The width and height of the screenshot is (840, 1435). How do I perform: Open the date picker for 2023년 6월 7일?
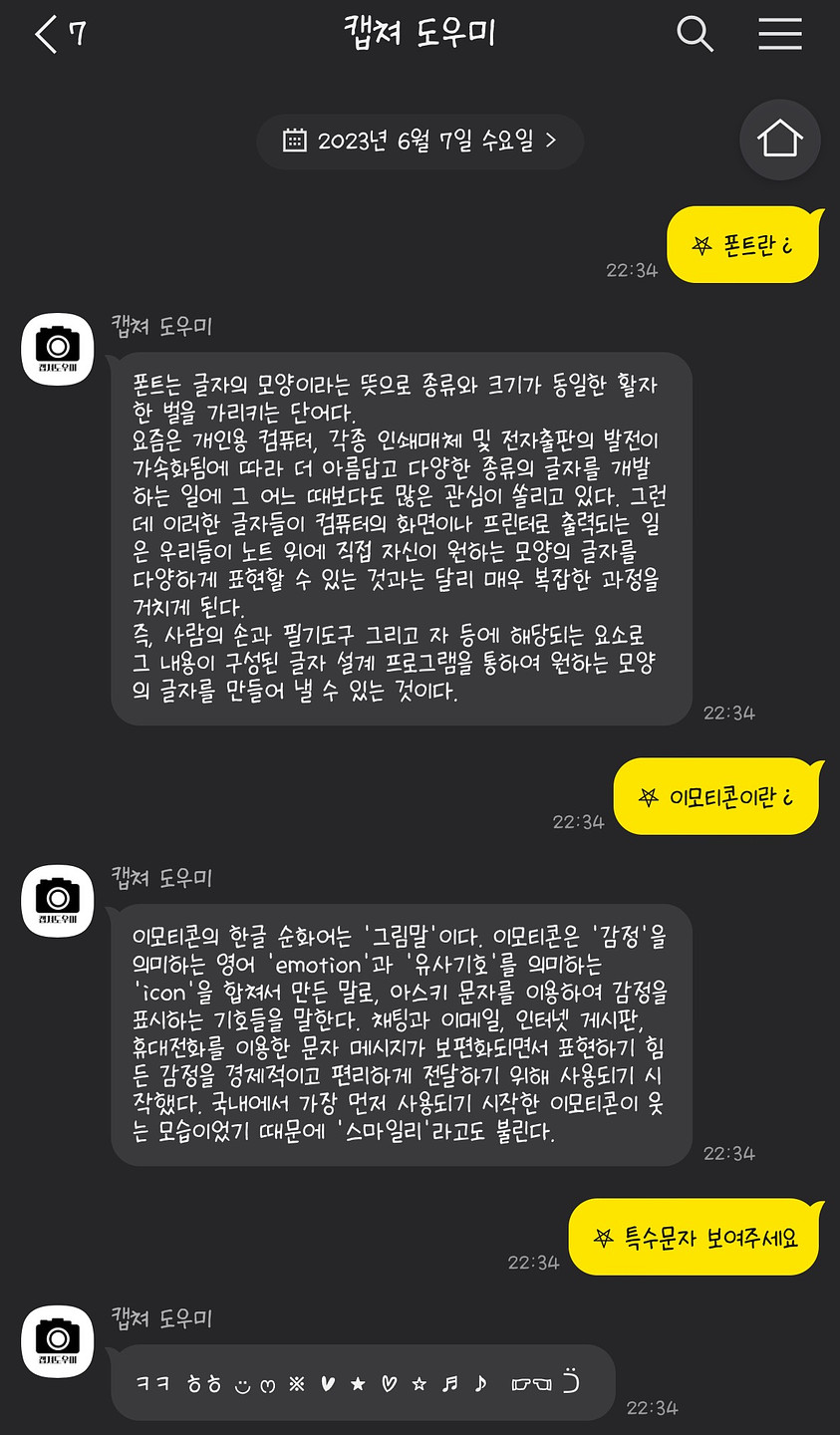420,142
